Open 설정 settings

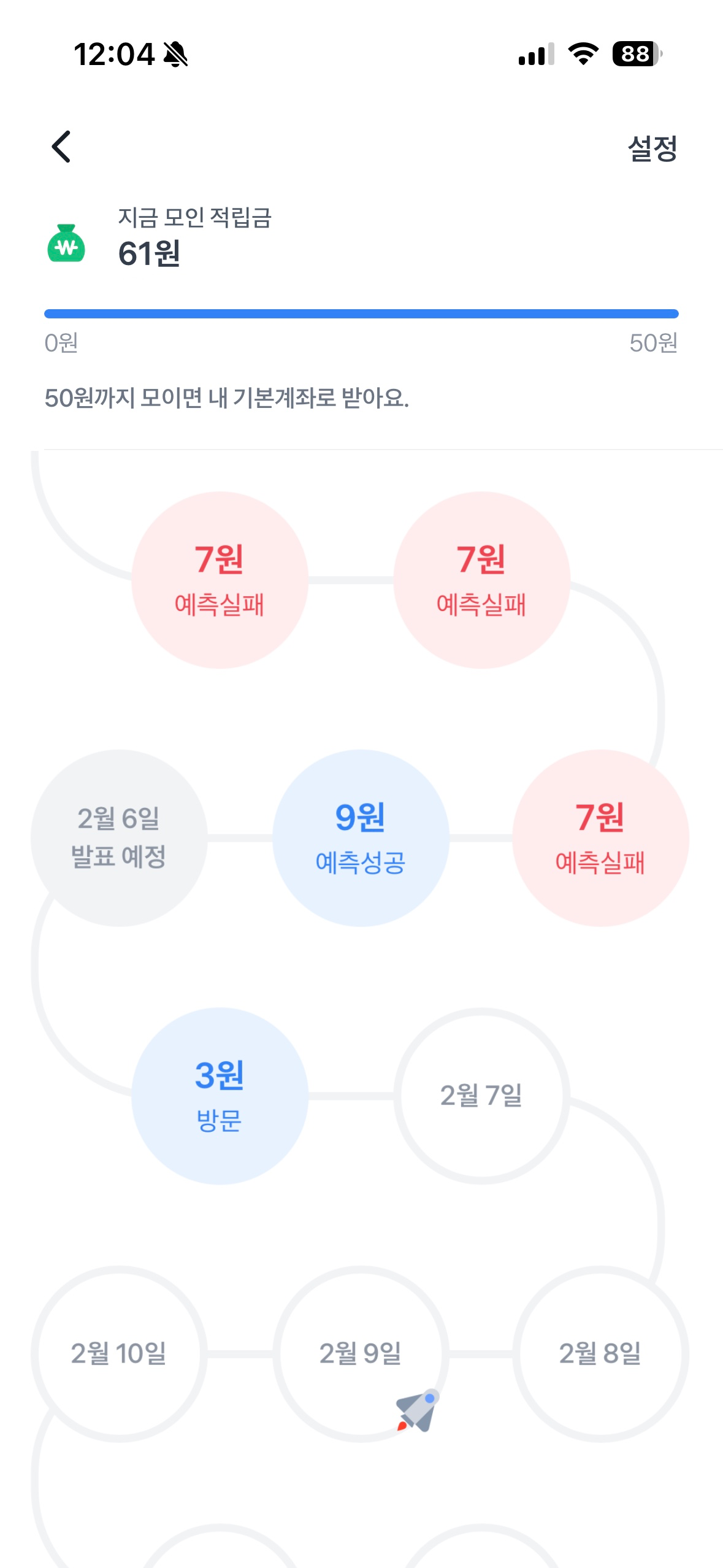tap(652, 148)
